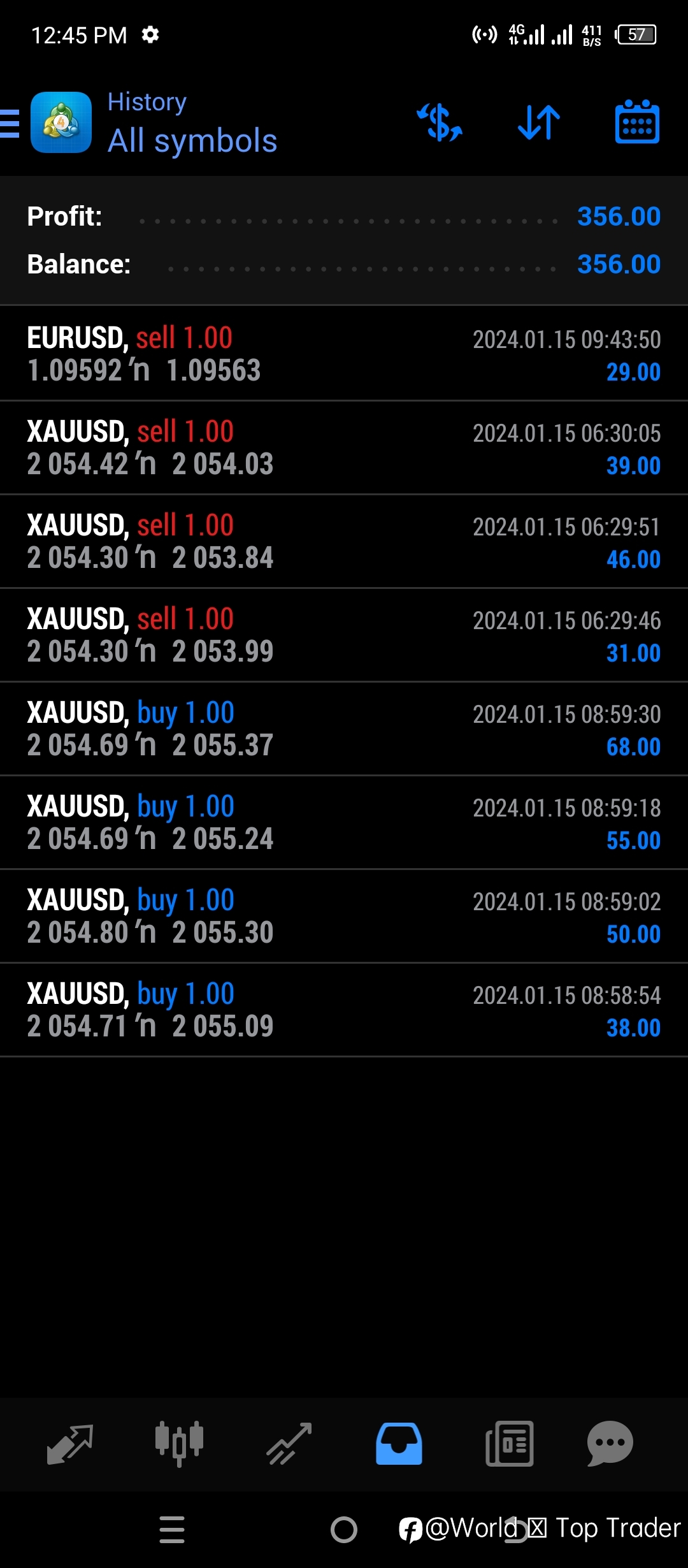The height and width of the screenshot is (1568, 688).
Task: Expand the XAUUSD buy trade with profit 38.00
Action: 344,1010
